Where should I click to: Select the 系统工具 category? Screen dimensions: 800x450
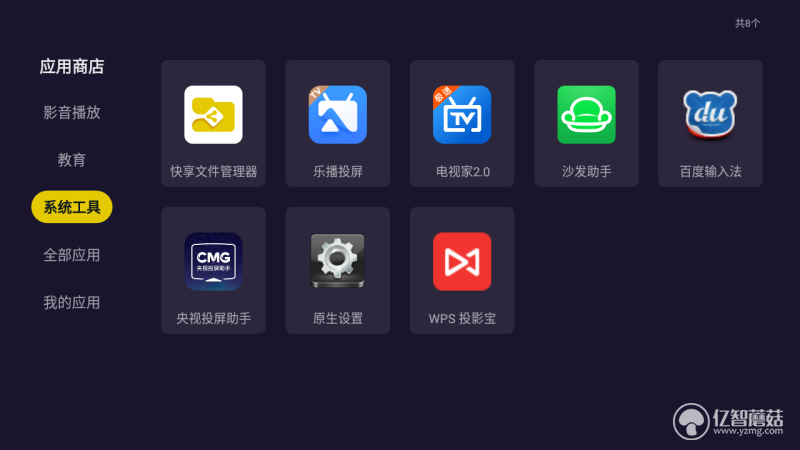[72, 207]
